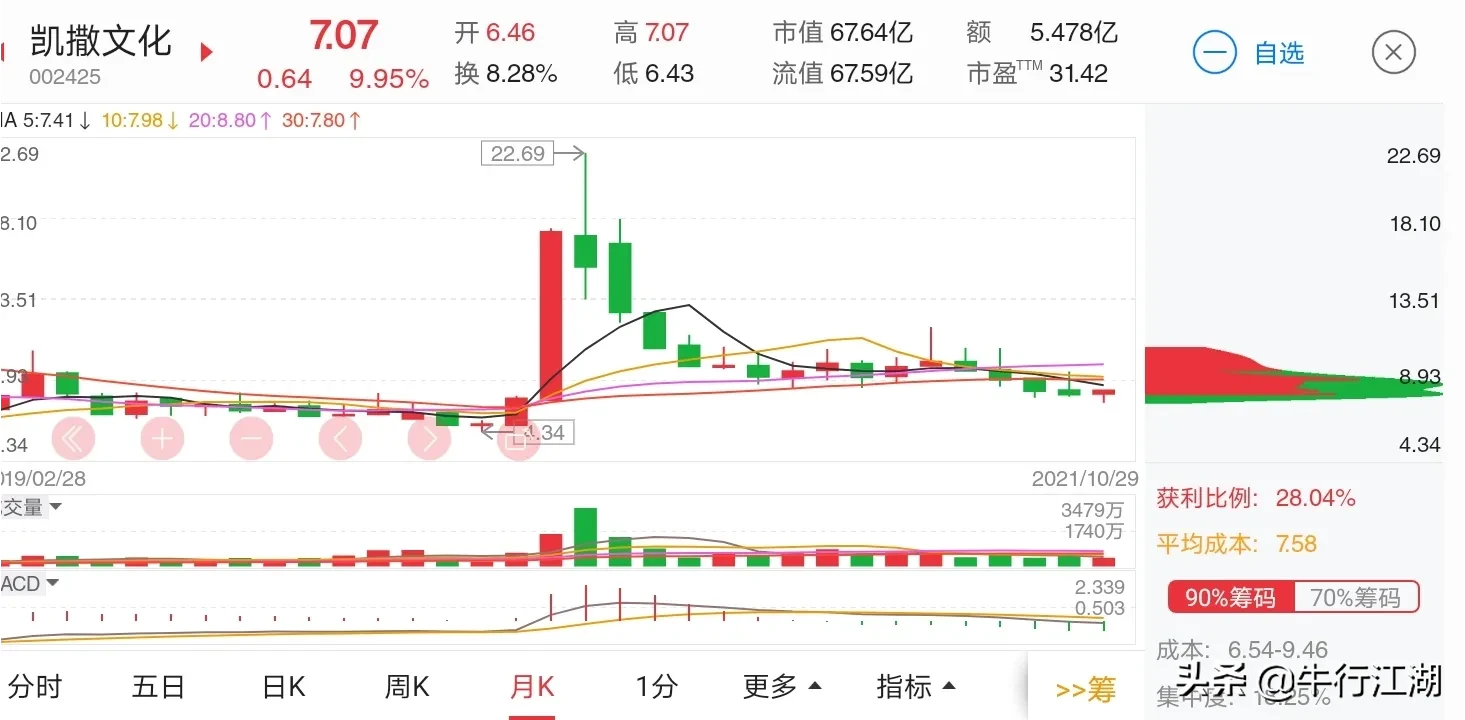
Task: Move one candle left with left arrow
Action: coord(340,438)
